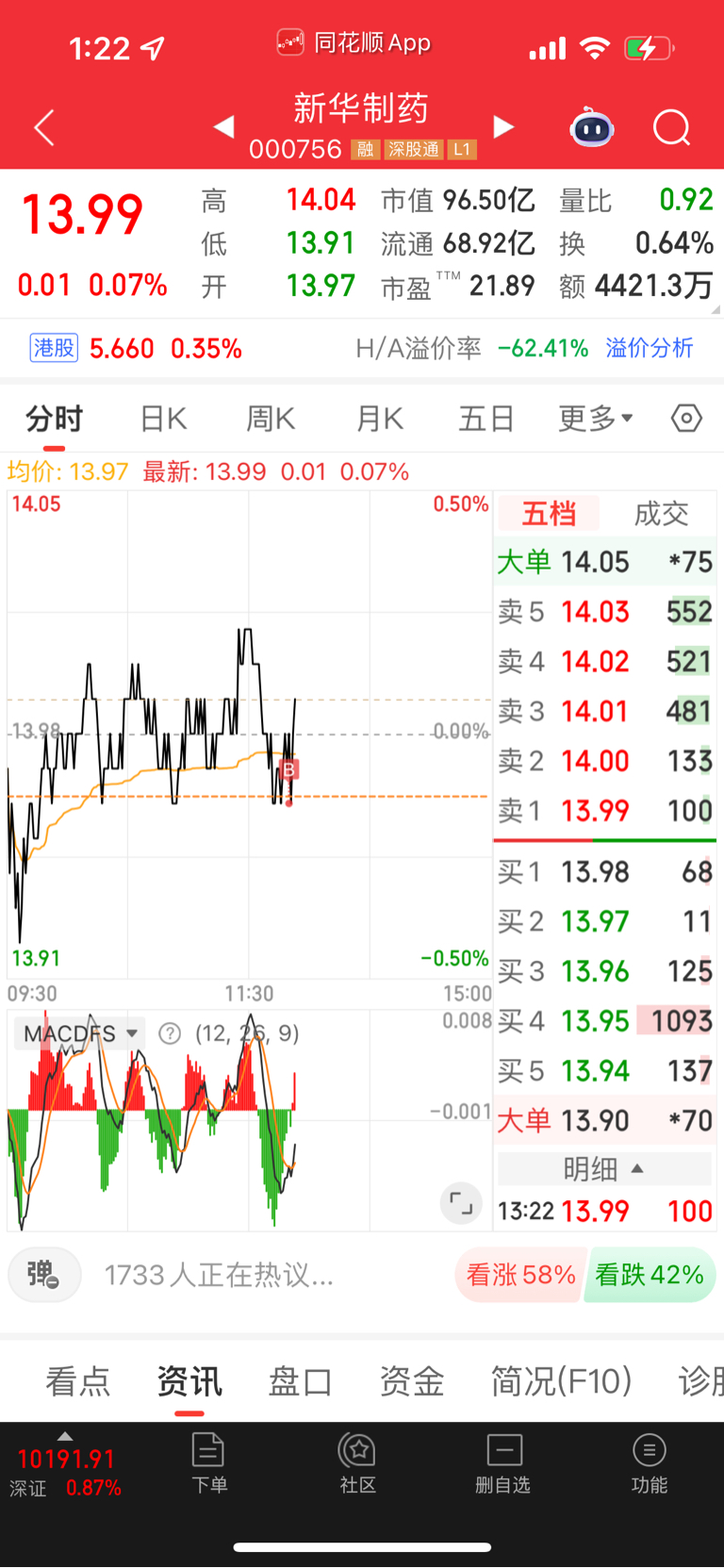Image resolution: width=724 pixels, height=1568 pixels.
Task: Switch to 盘口 tab
Action: 300,1382
